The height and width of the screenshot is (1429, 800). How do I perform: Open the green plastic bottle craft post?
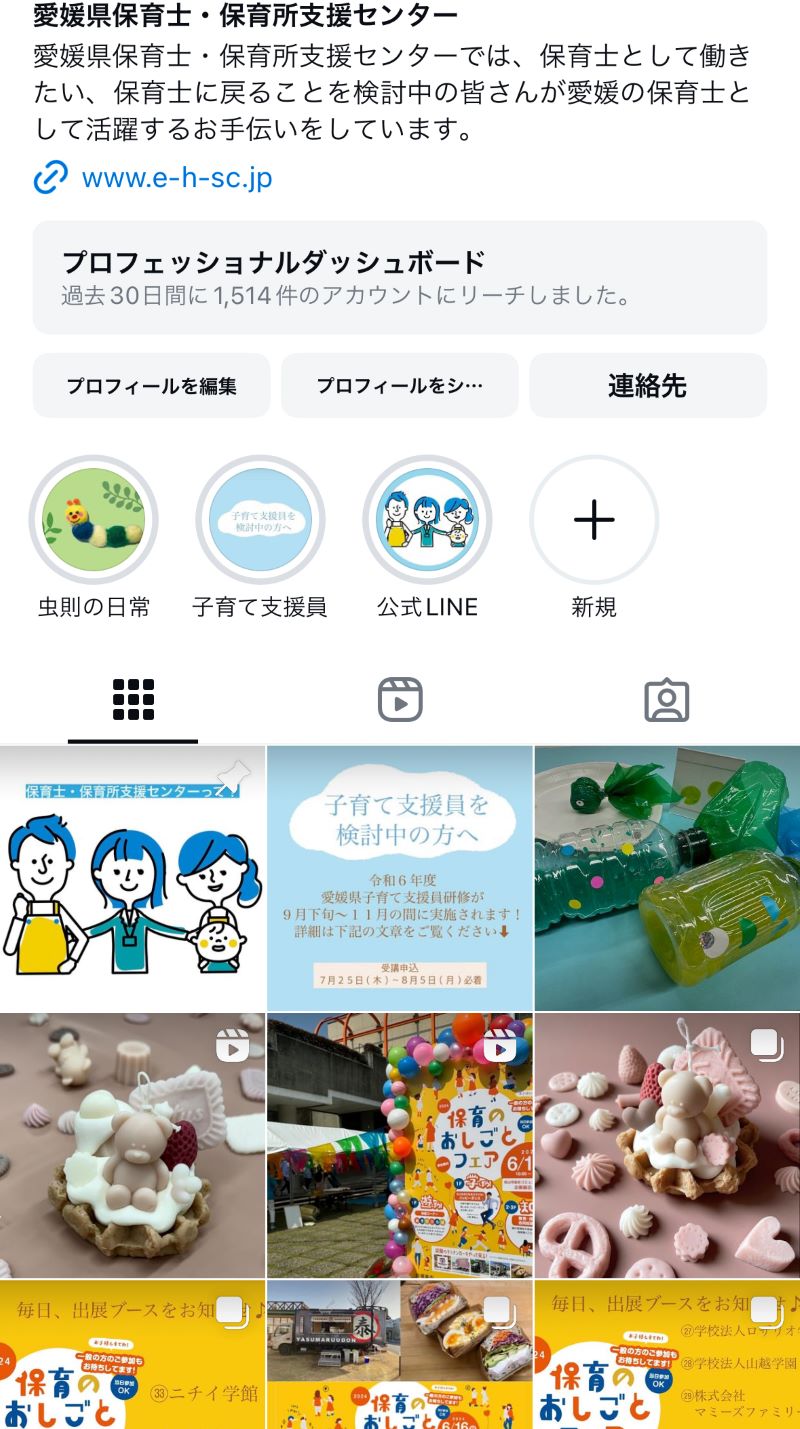tap(667, 878)
